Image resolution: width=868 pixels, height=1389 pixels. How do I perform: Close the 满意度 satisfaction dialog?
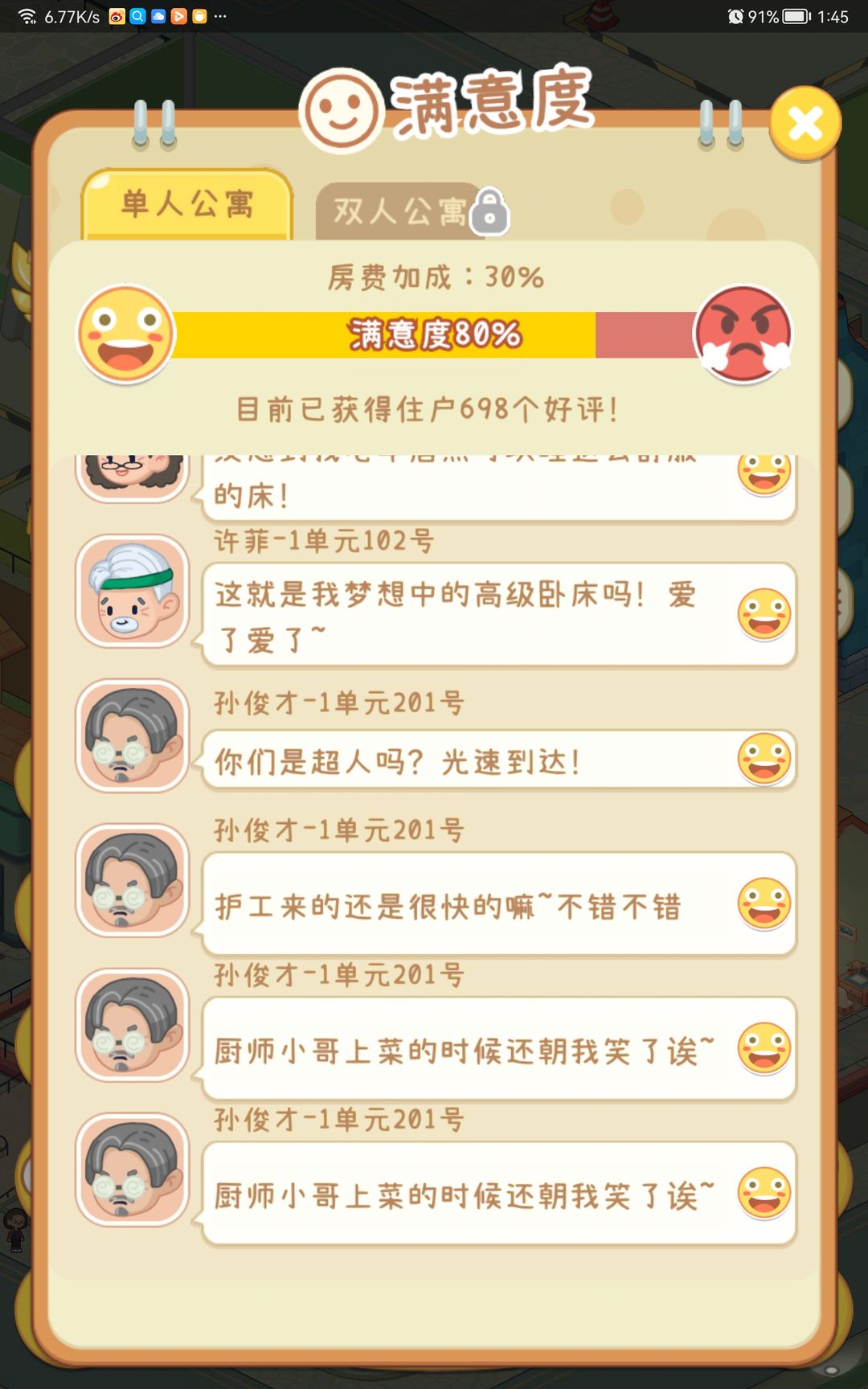point(805,123)
